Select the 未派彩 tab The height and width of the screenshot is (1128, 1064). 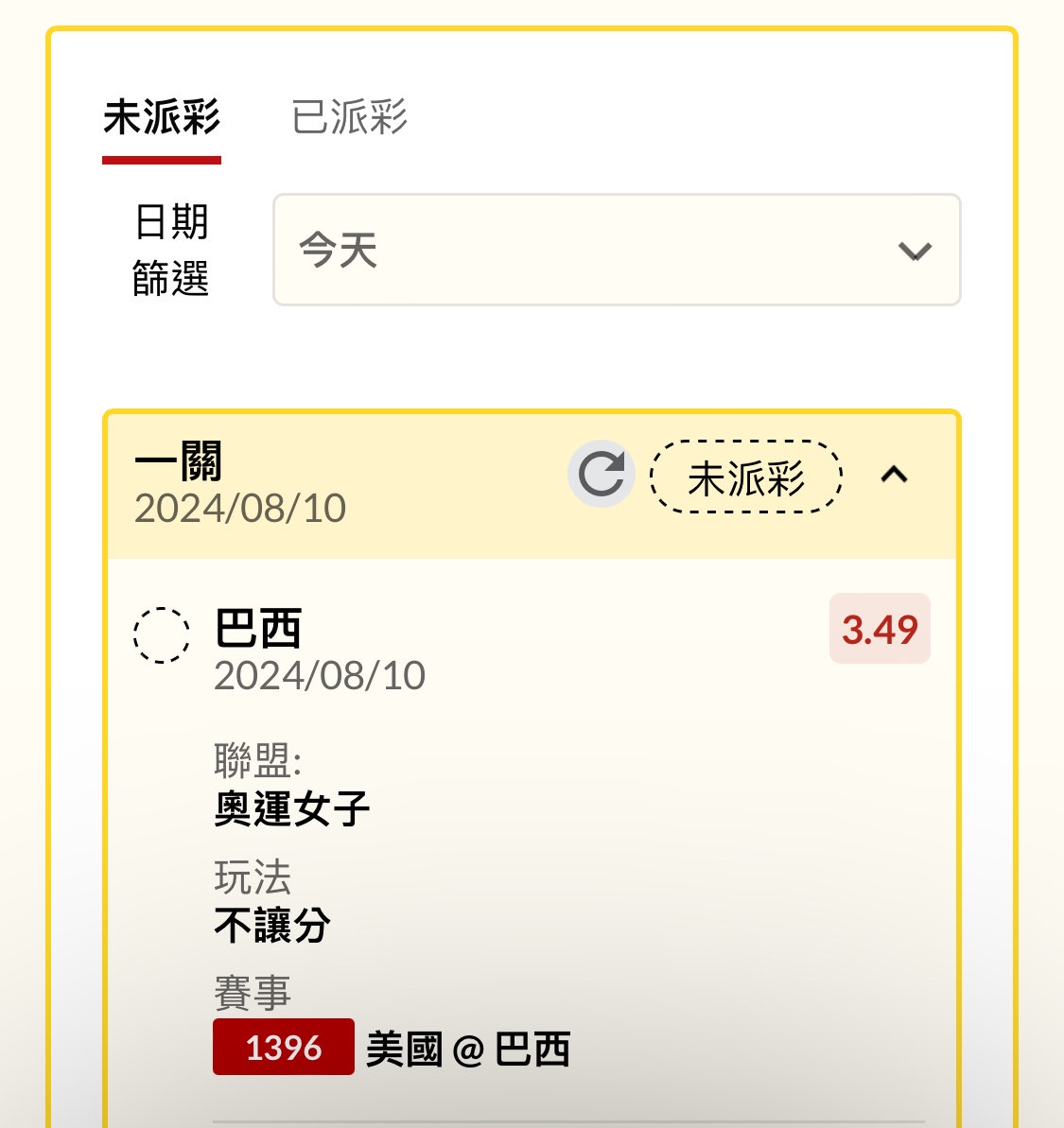point(162,118)
